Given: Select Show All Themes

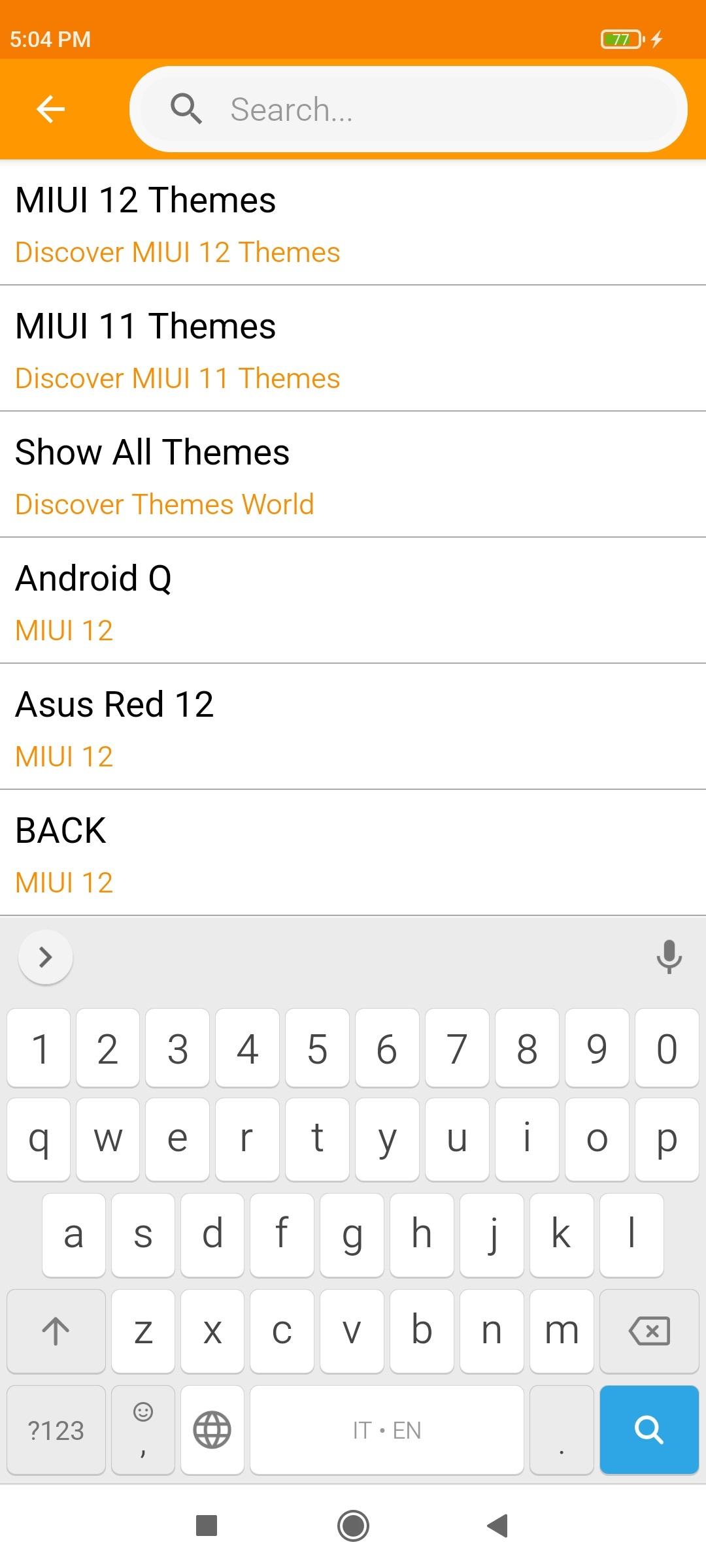Looking at the screenshot, I should tap(353, 476).
